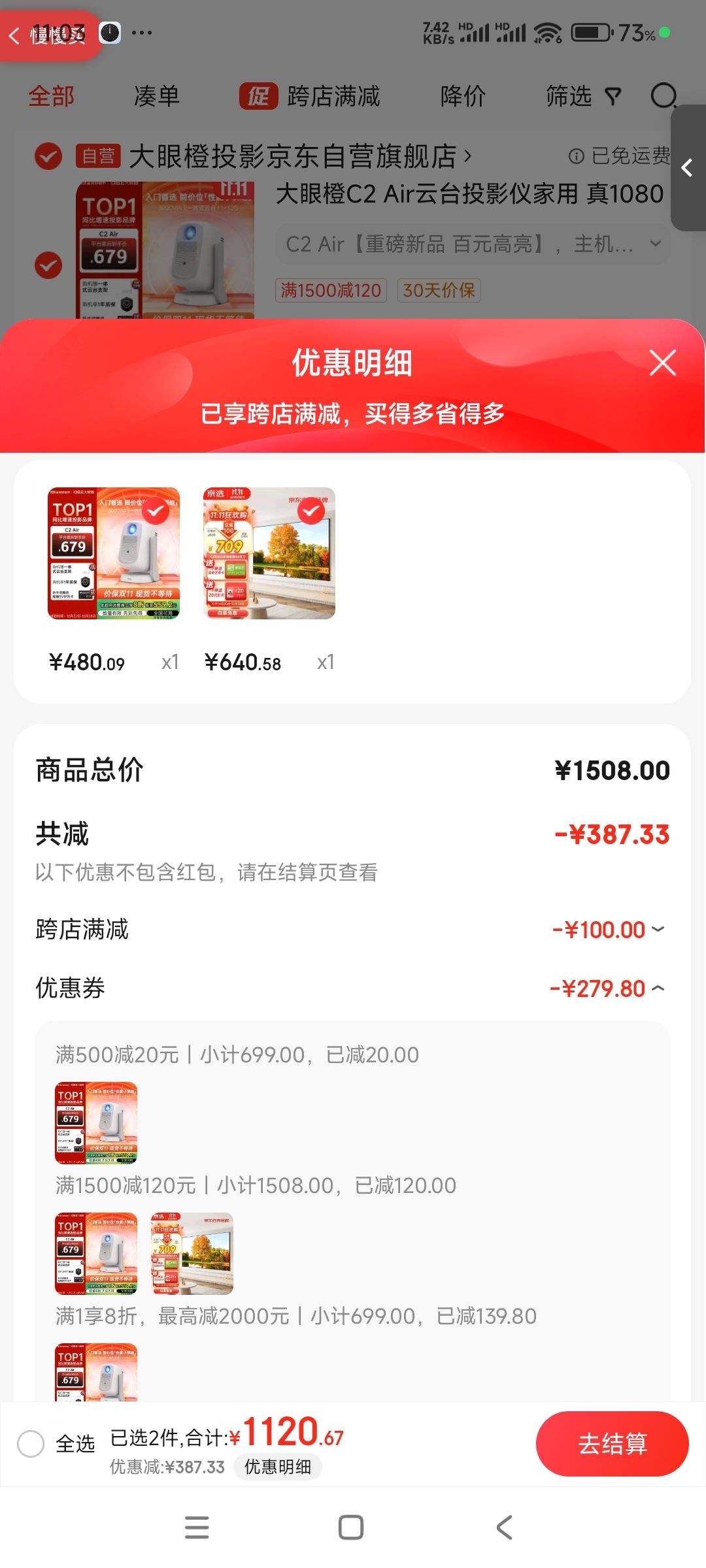Screen dimensions: 706x1568
Task: Collapse the 优惠券 coupon details chevron
Action: [x=659, y=988]
